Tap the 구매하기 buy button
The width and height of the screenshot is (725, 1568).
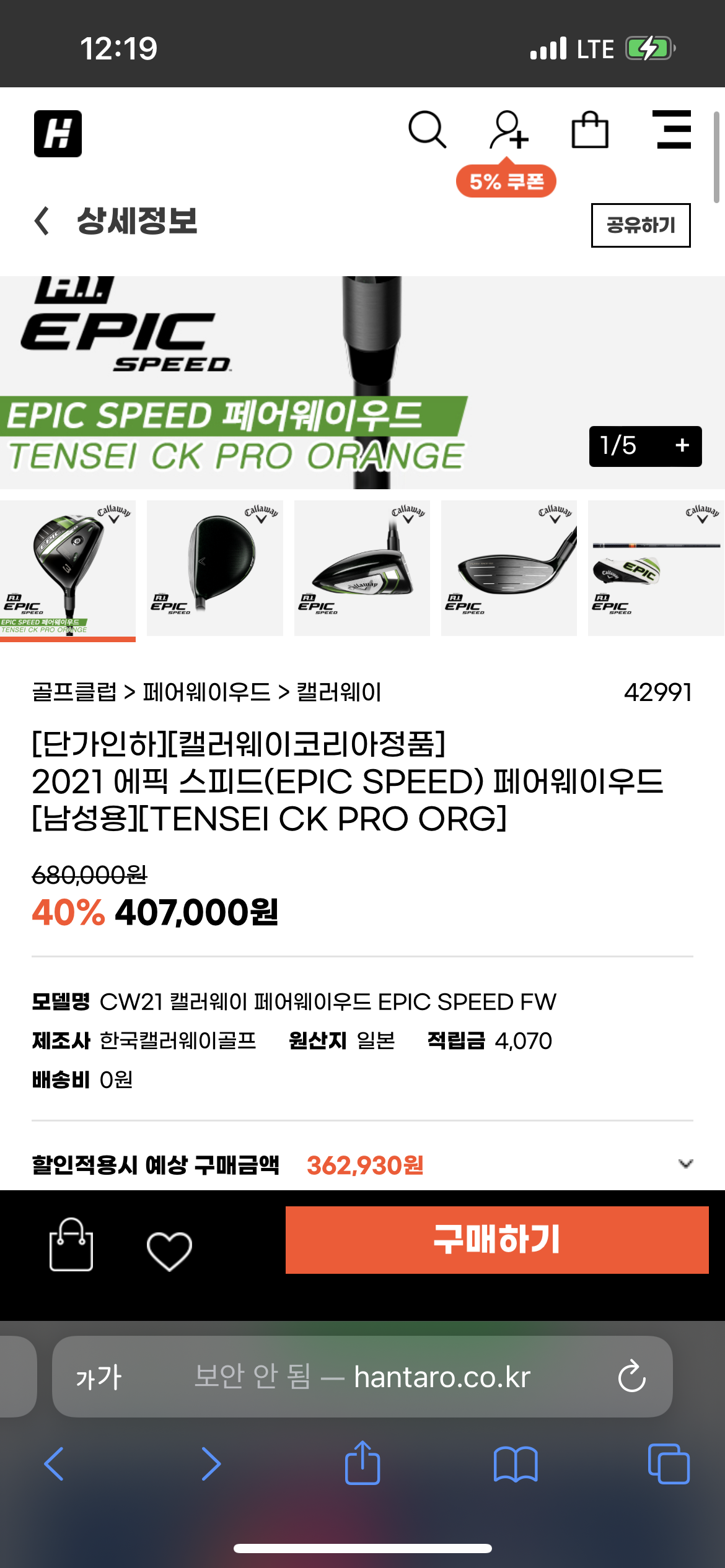(497, 1240)
